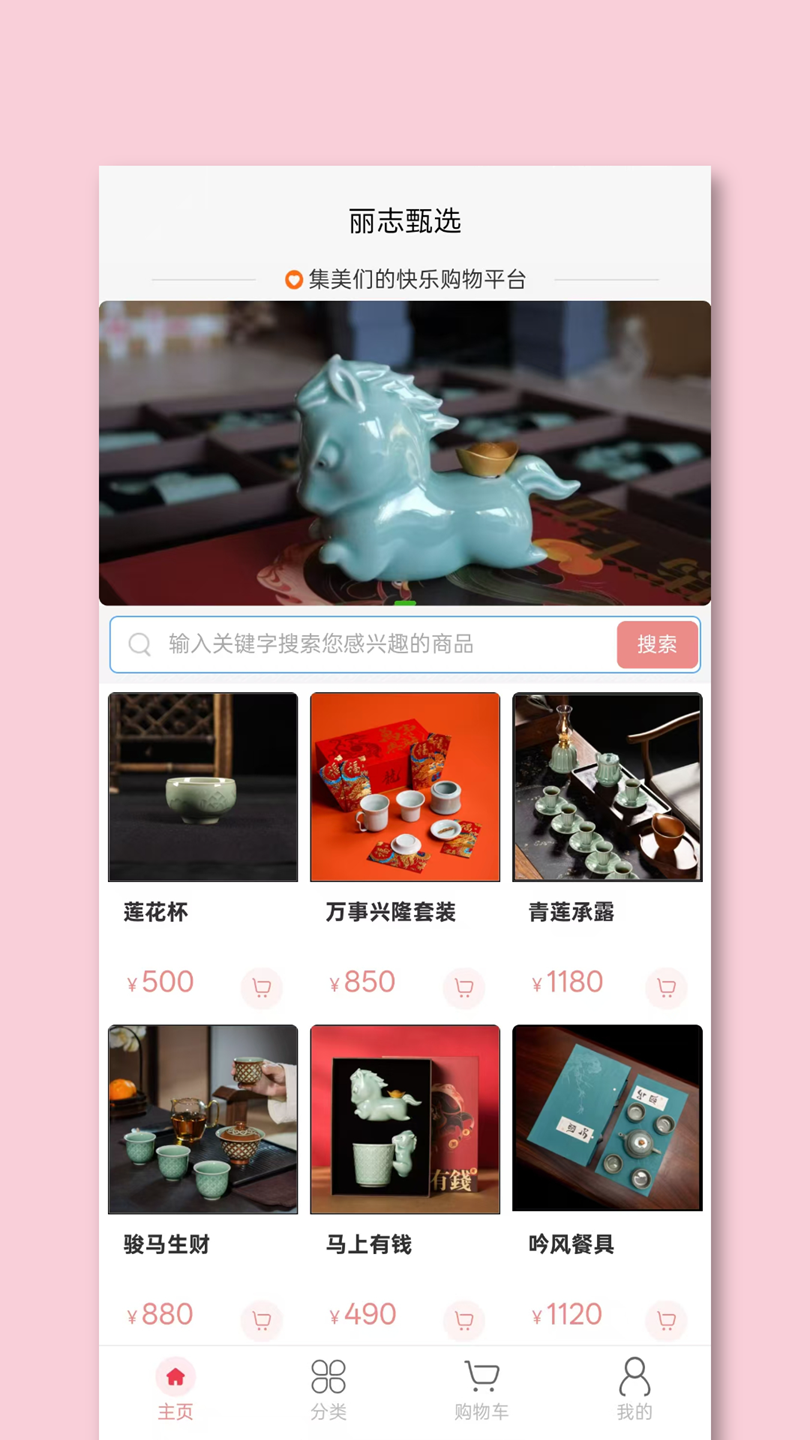Add 青莲承露 with its cart icon
810x1440 pixels.
666,988
